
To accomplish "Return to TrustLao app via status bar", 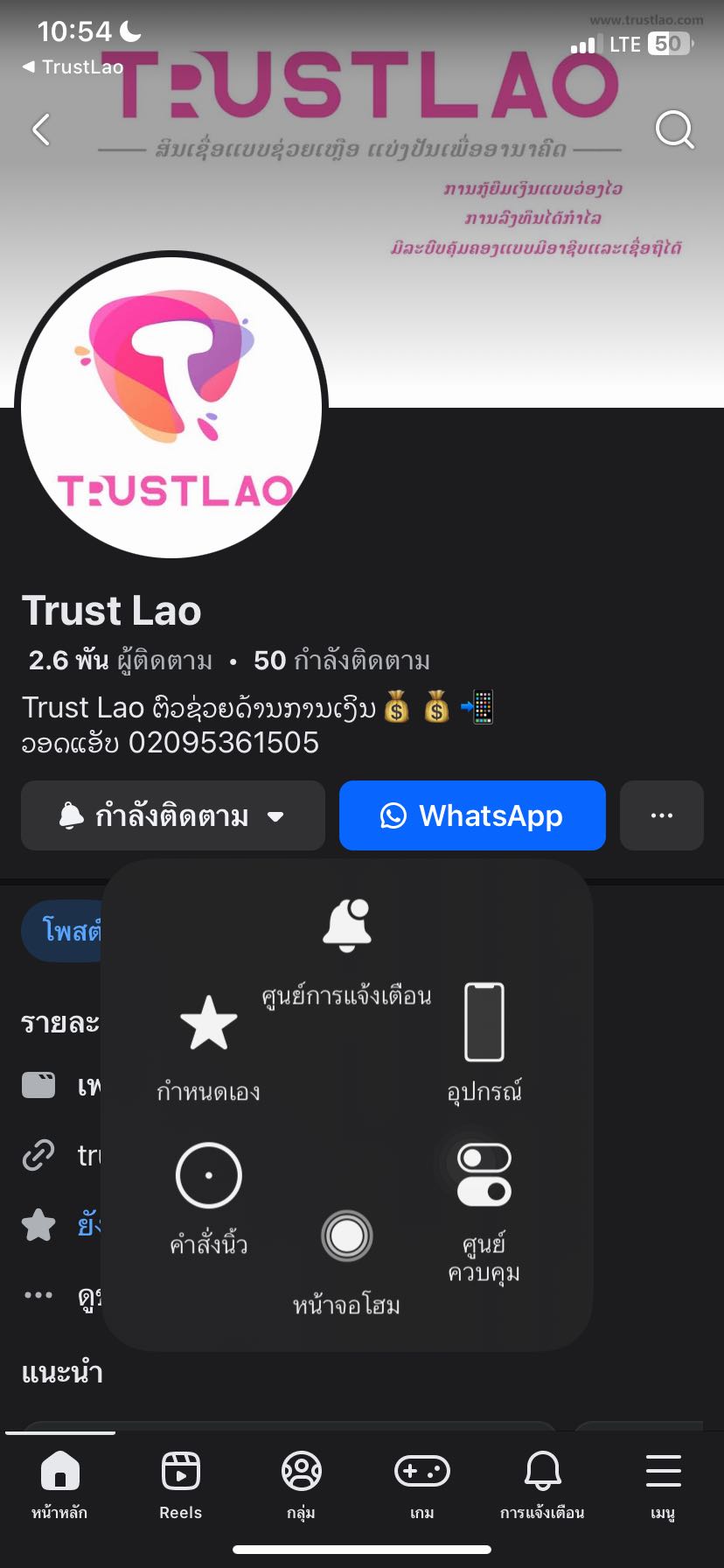I will 72,66.
